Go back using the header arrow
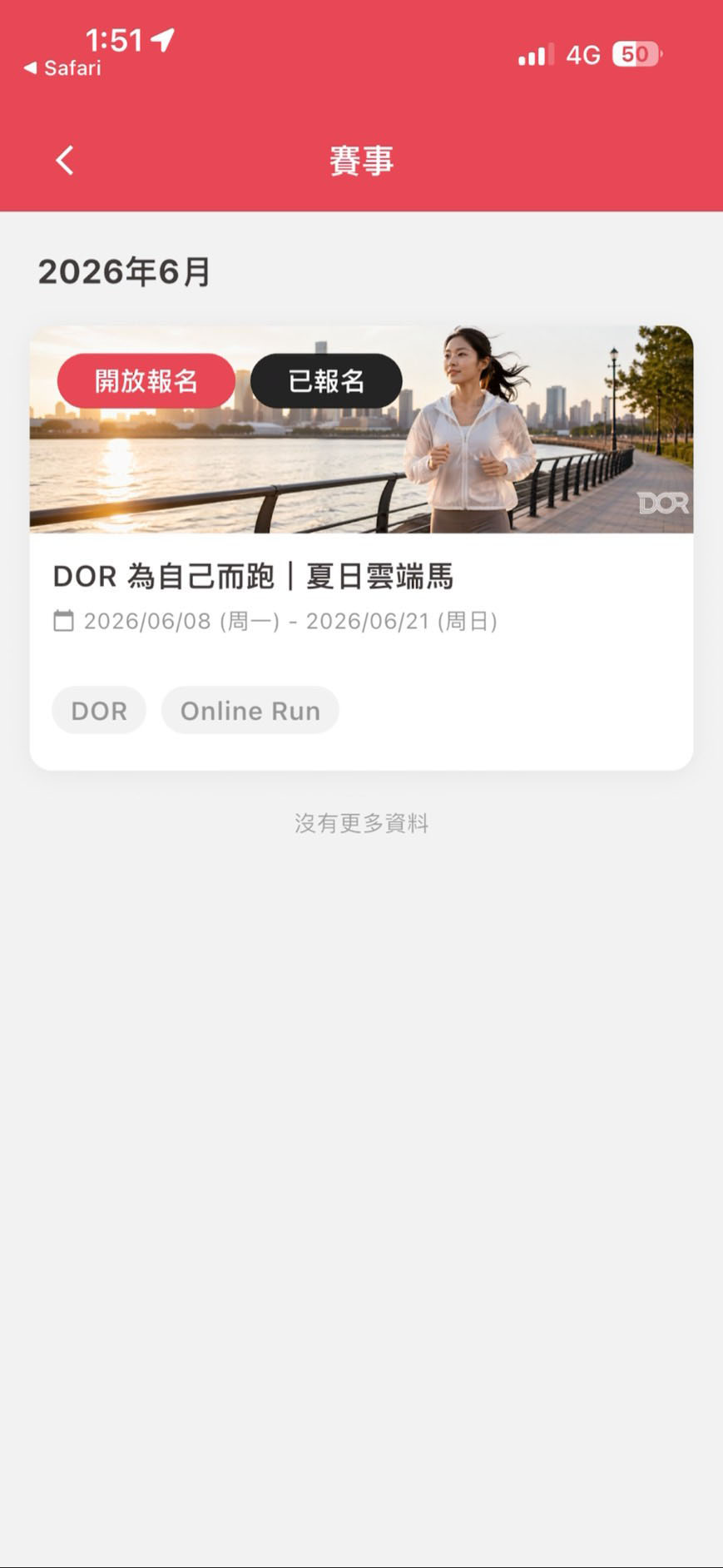This screenshot has height=1568, width=723. [65, 161]
